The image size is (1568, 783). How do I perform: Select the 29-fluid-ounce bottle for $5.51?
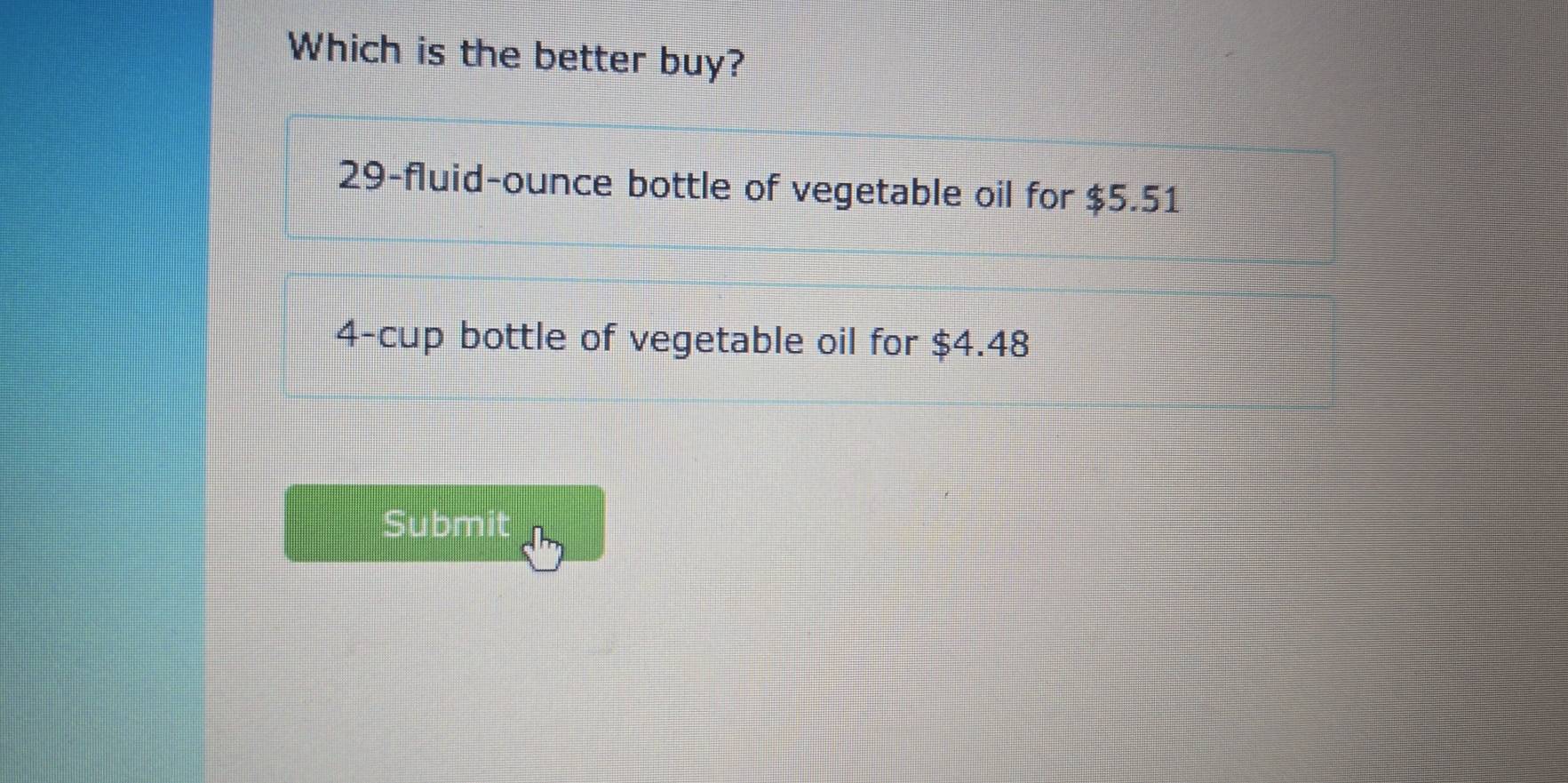808,188
